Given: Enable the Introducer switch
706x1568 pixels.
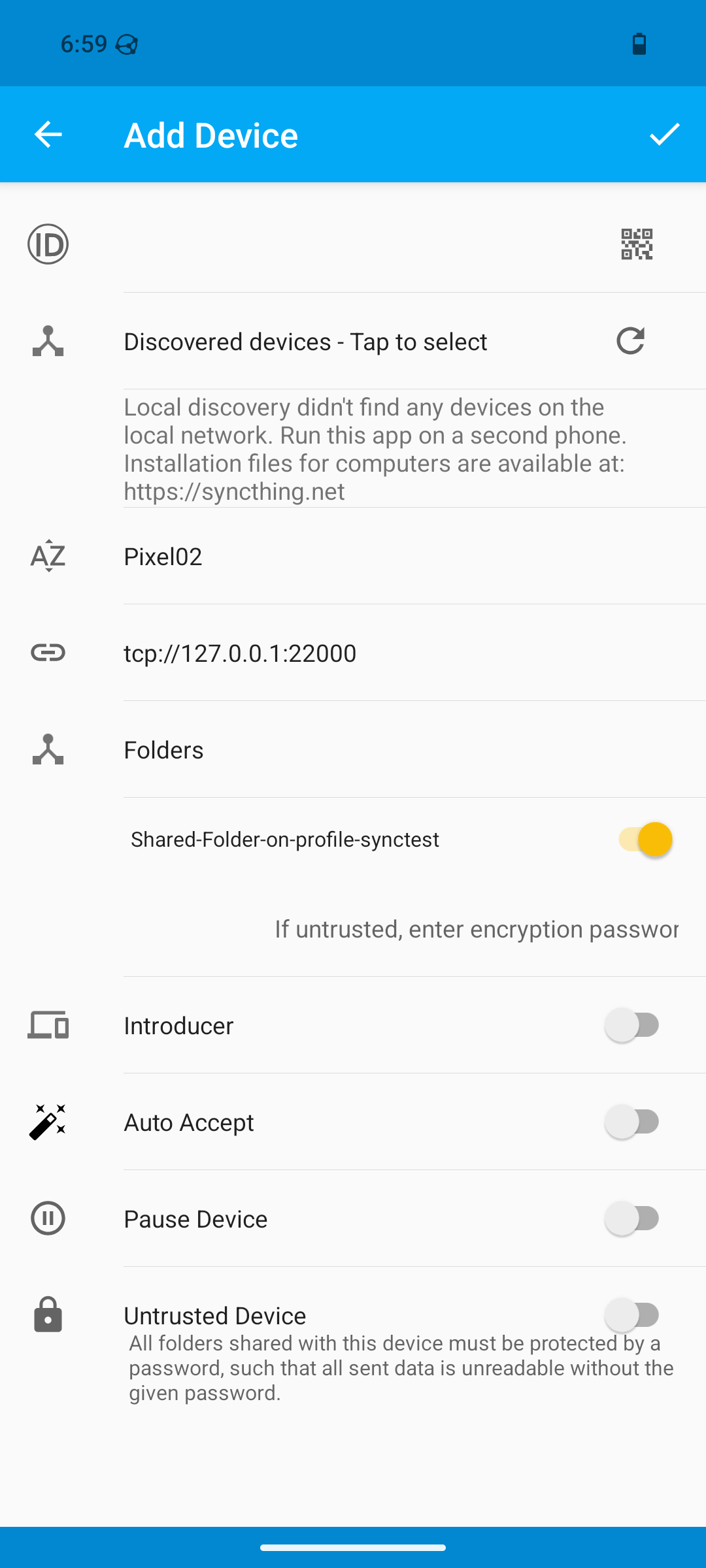Looking at the screenshot, I should tap(633, 1025).
